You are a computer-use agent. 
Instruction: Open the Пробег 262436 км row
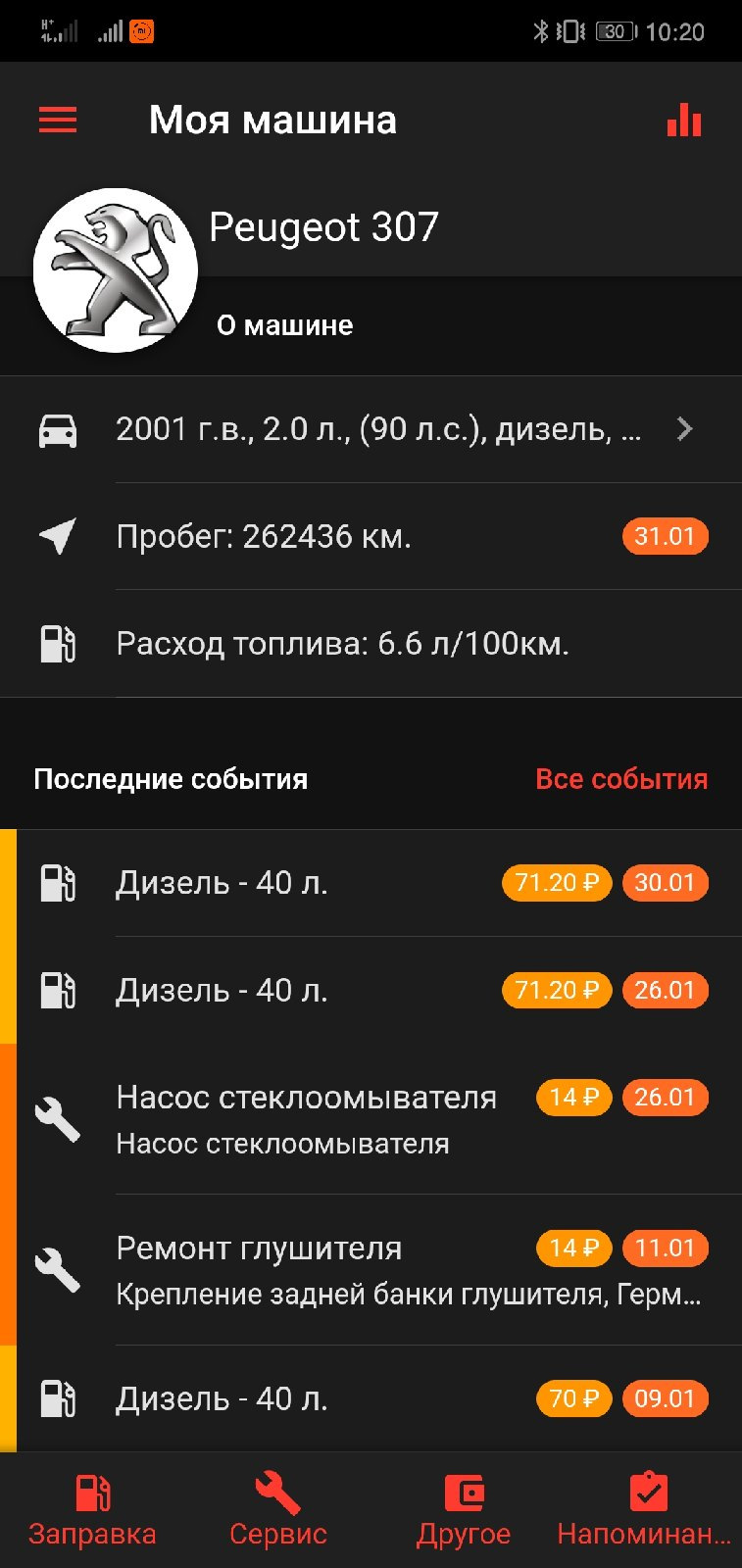pyautogui.click(x=371, y=536)
